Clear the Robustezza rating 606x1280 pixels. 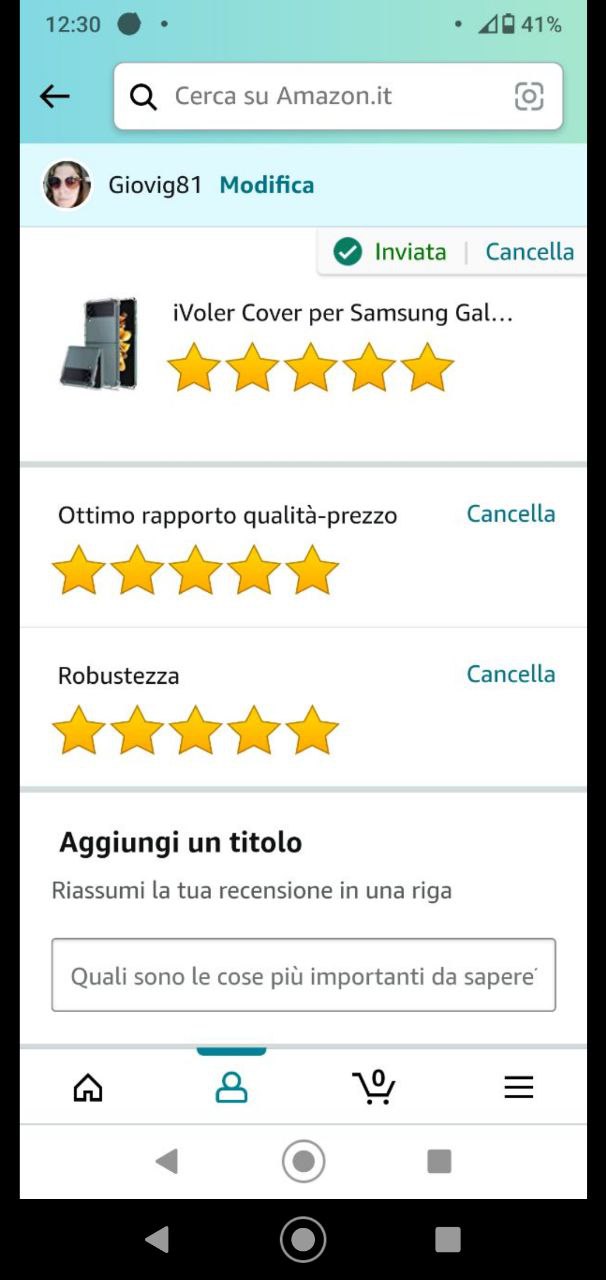point(510,674)
